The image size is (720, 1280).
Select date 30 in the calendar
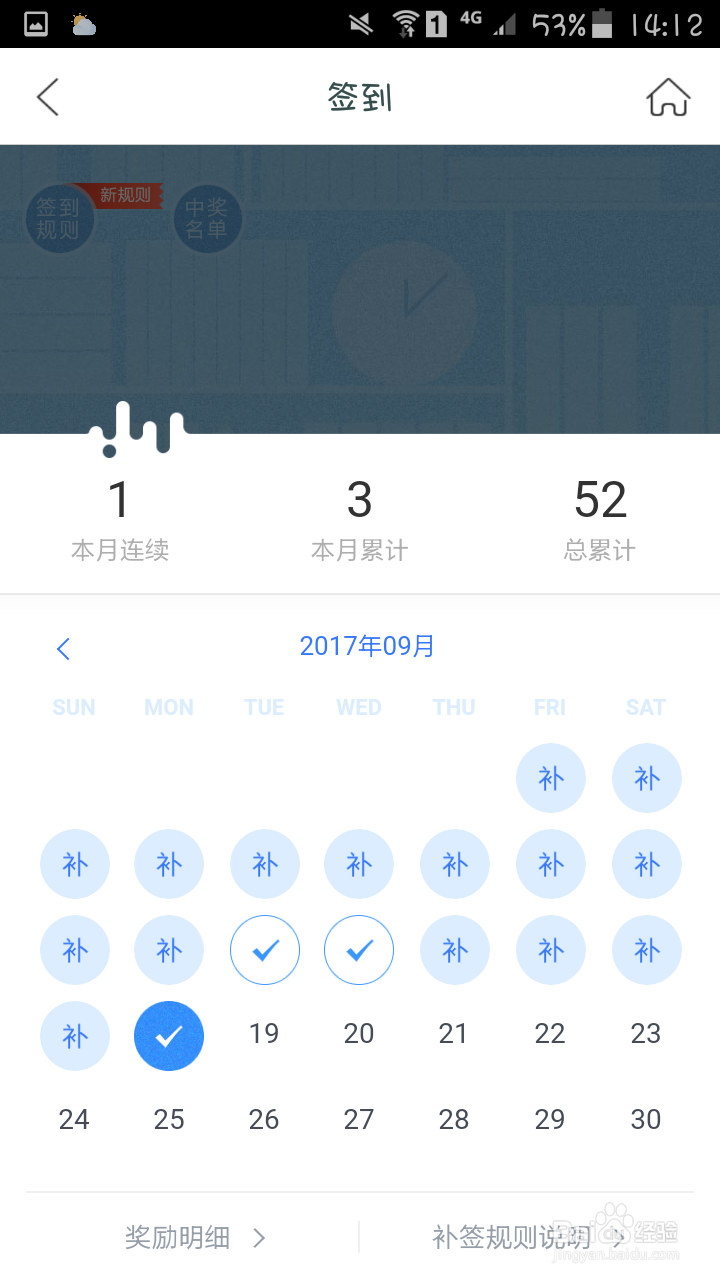pyautogui.click(x=645, y=1119)
